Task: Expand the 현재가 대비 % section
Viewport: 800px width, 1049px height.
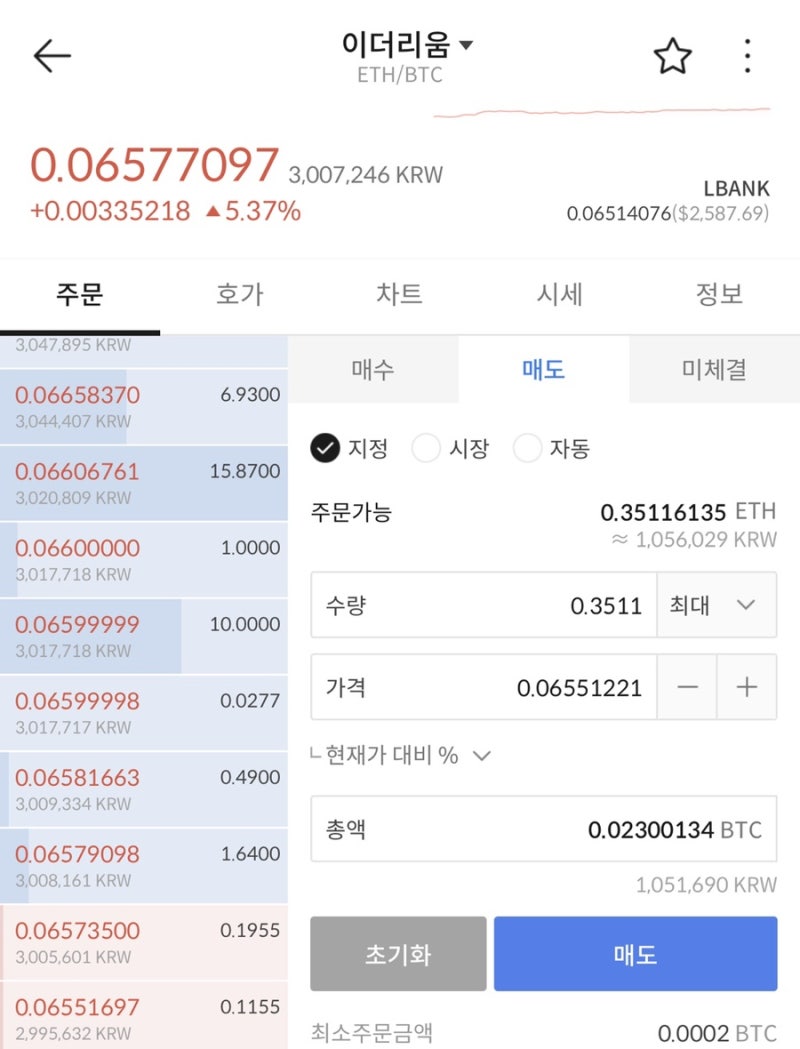Action: pos(393,757)
